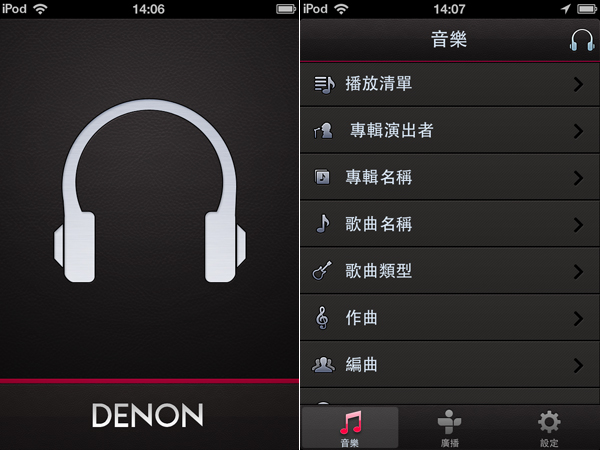Open the 作曲 composers row

click(450, 318)
